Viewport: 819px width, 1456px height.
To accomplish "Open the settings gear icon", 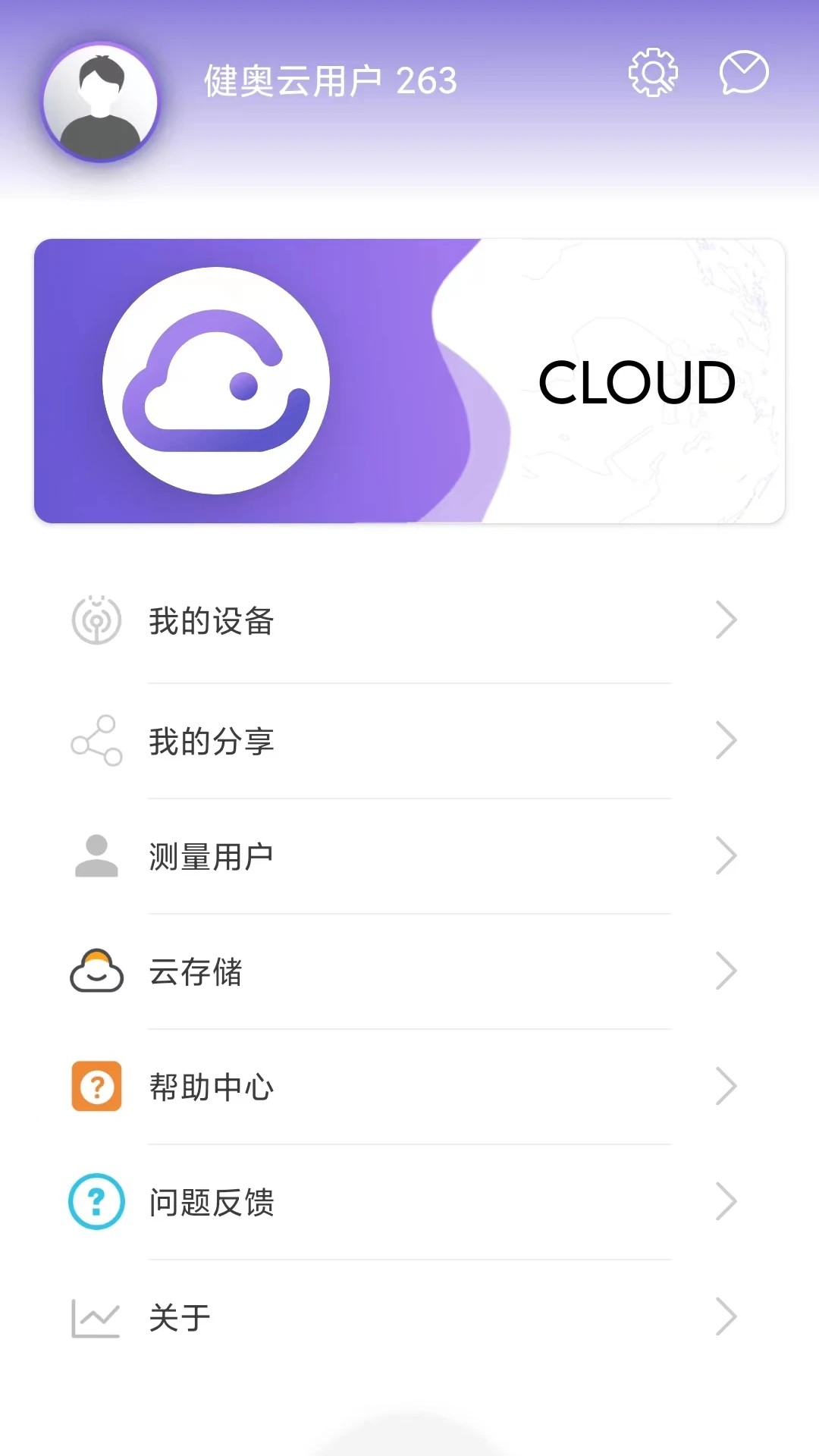I will 654,73.
